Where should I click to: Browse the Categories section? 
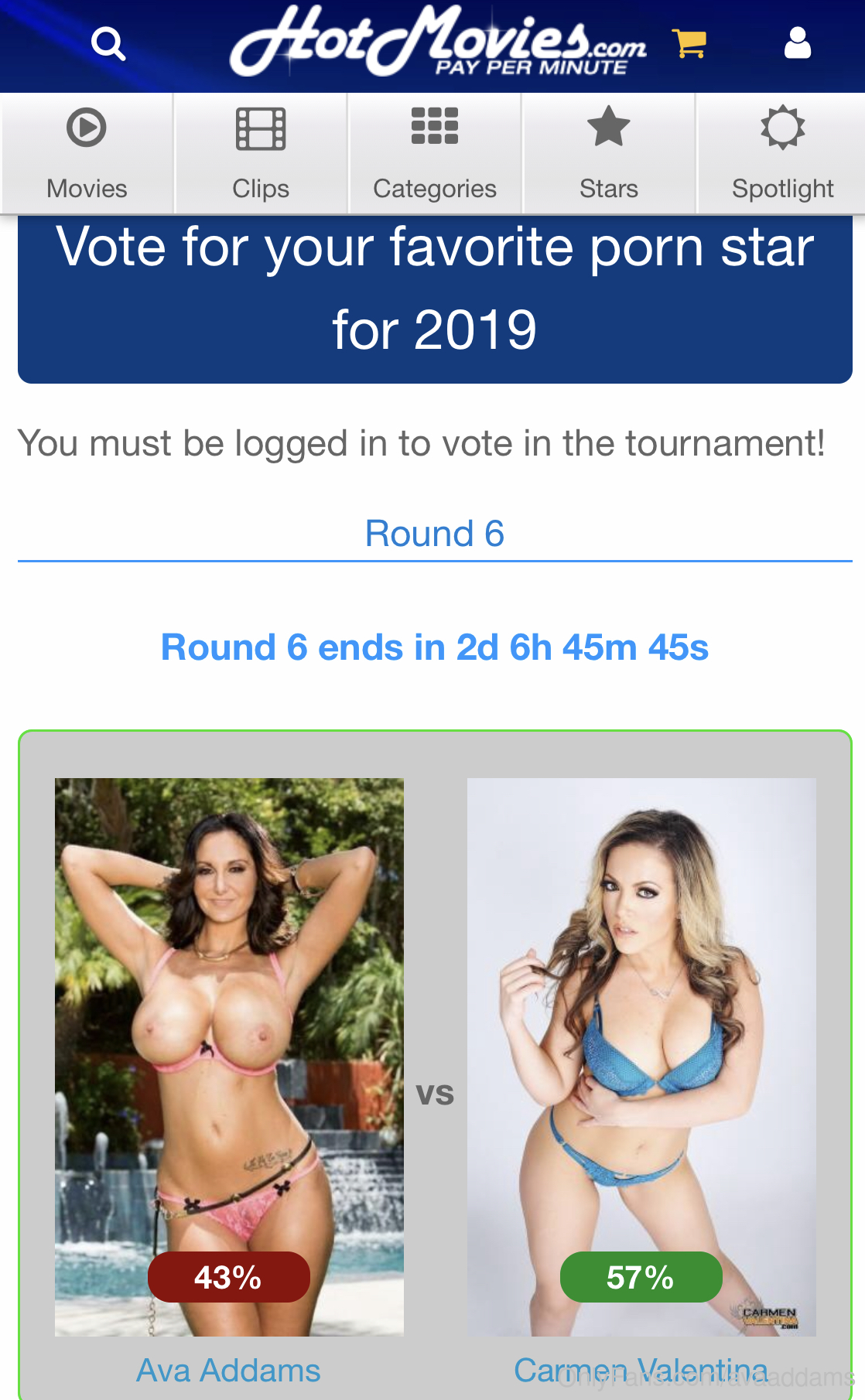coord(435,154)
